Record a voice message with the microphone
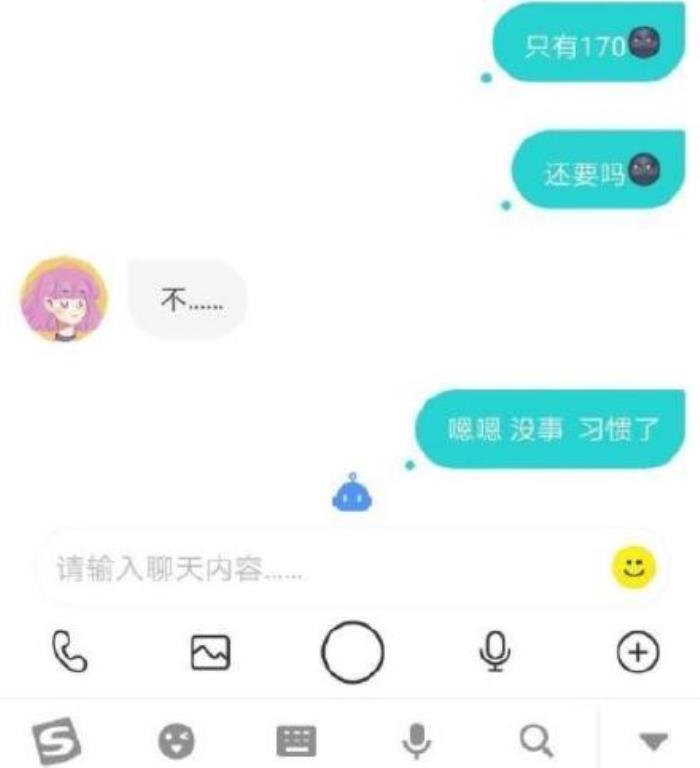The height and width of the screenshot is (768, 700). [494, 653]
